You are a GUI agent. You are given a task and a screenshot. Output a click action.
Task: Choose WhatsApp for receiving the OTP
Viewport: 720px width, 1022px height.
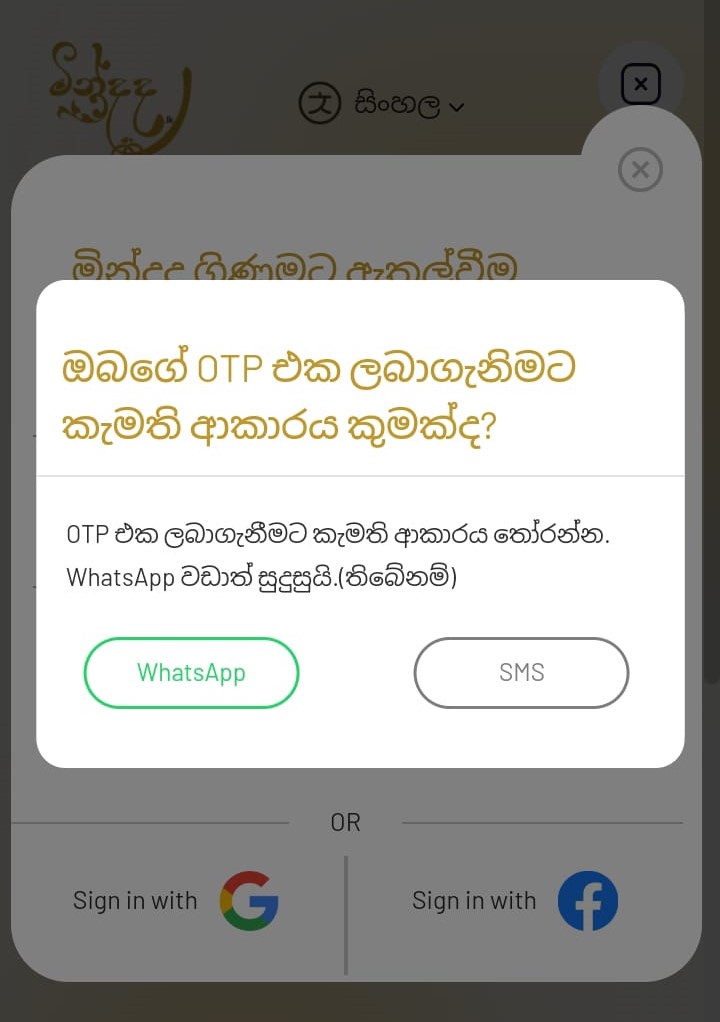[191, 673]
